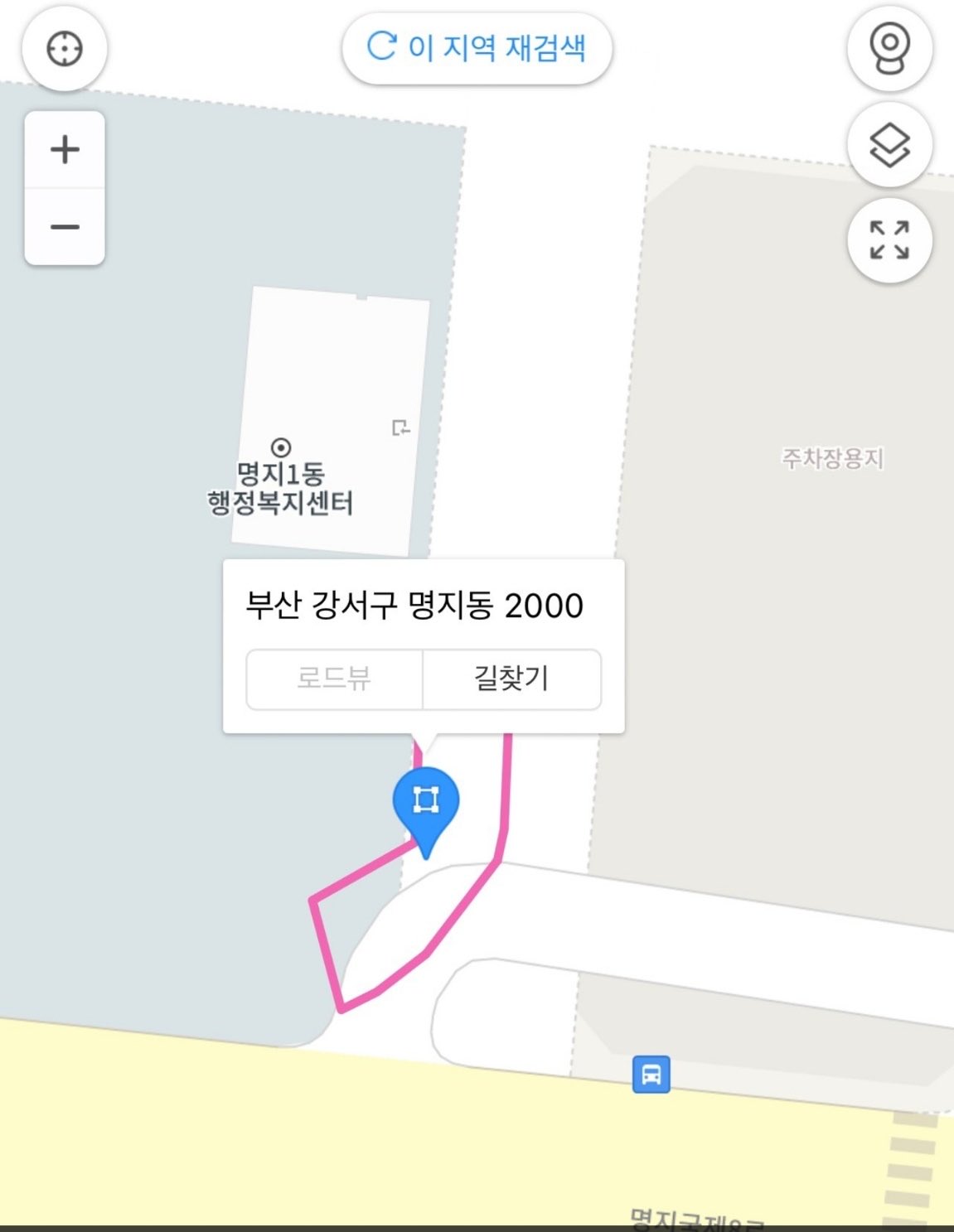Screen dimensions: 954x1232
Task: Open 로드뷼 for 명지동 2000
Action: pos(334,679)
